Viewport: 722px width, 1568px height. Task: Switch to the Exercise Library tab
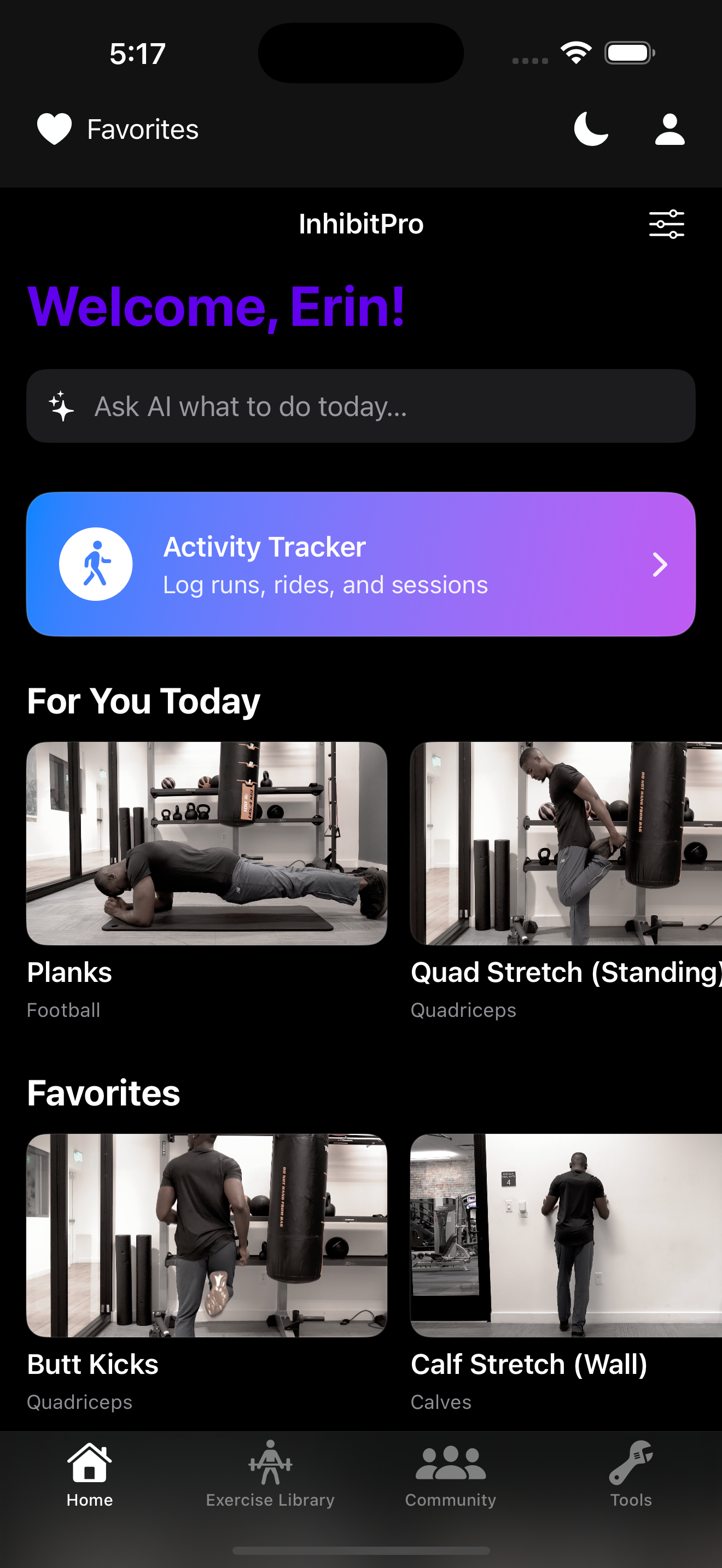pos(270,1473)
